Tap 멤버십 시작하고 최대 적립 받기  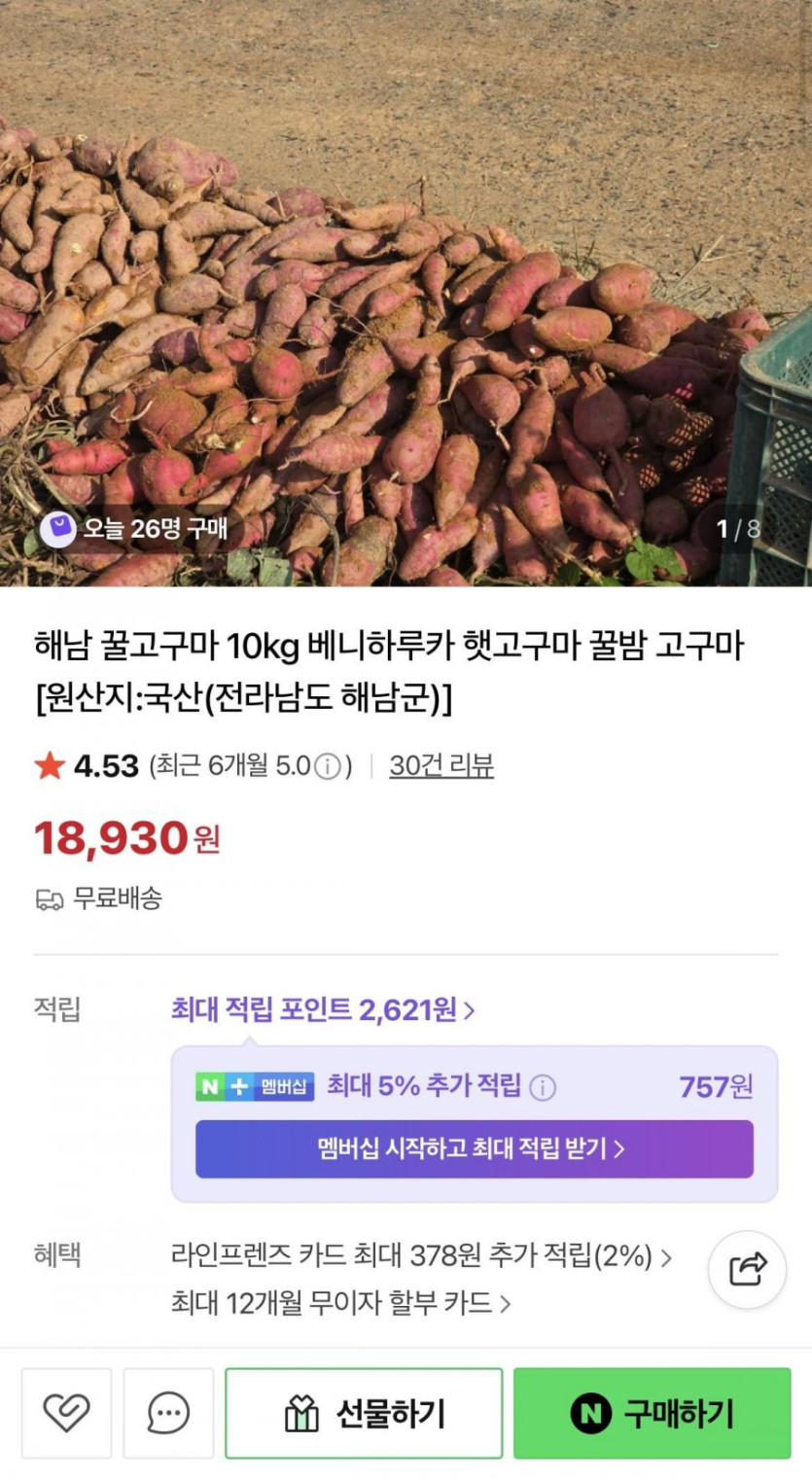coord(474,1148)
